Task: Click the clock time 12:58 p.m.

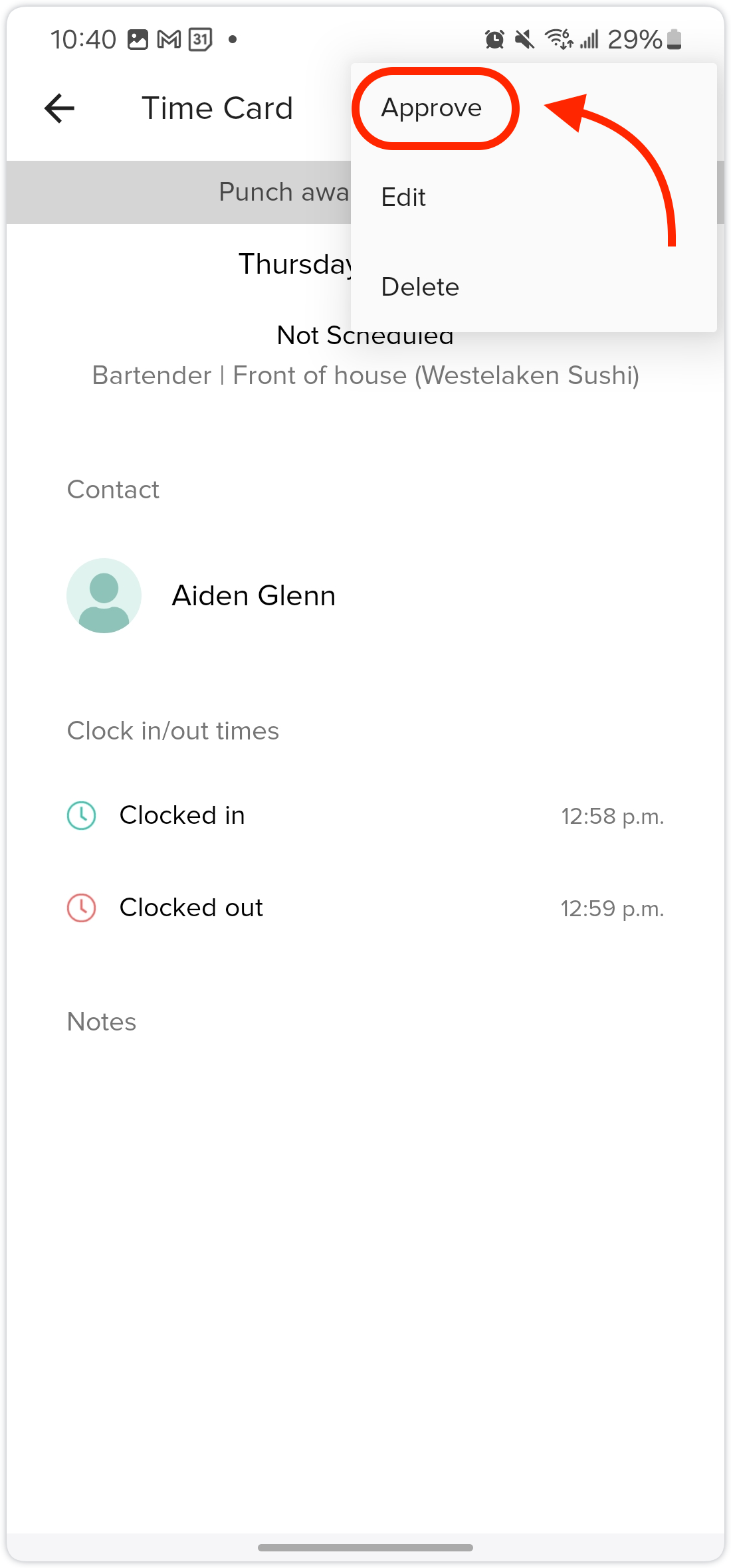Action: click(611, 815)
